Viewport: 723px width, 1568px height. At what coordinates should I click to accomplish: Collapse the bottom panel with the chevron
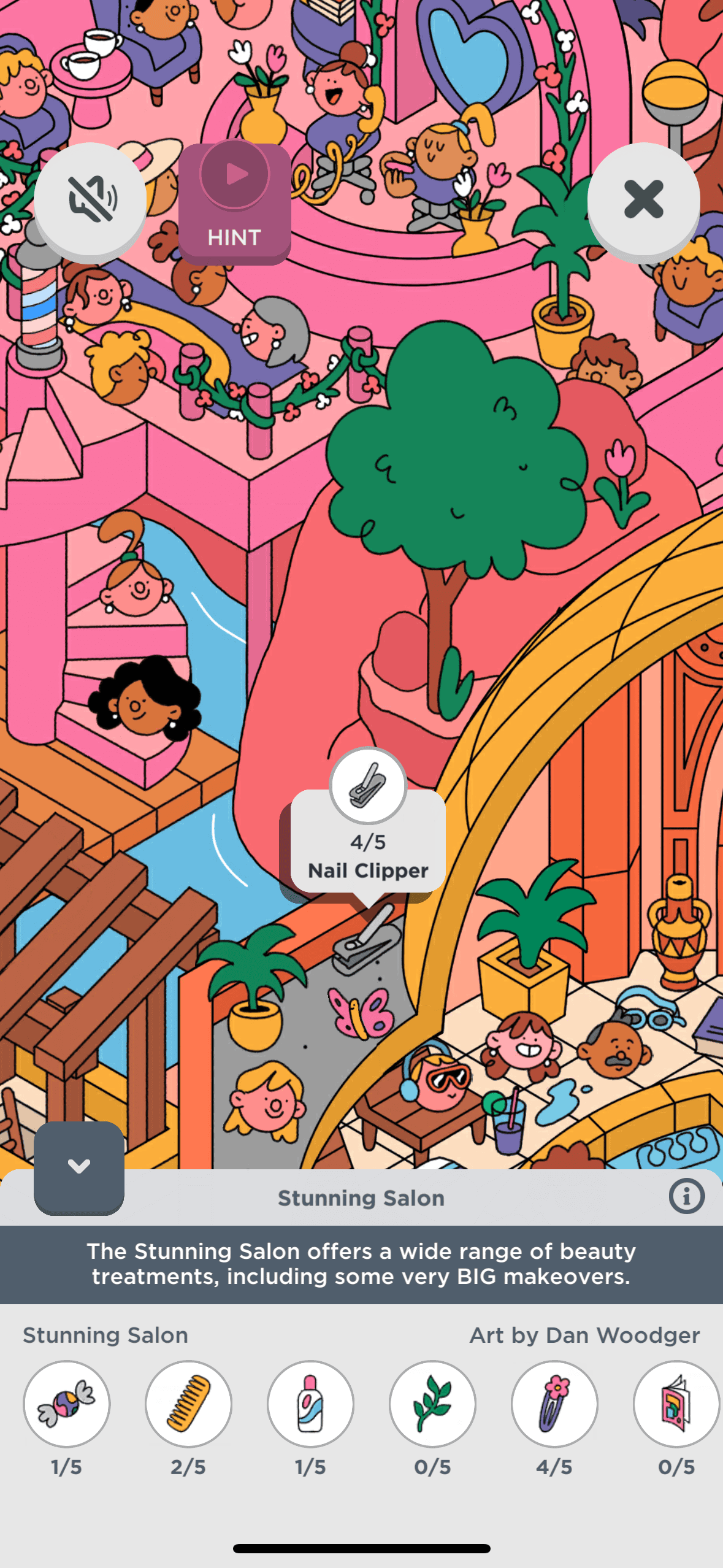pyautogui.click(x=79, y=1166)
